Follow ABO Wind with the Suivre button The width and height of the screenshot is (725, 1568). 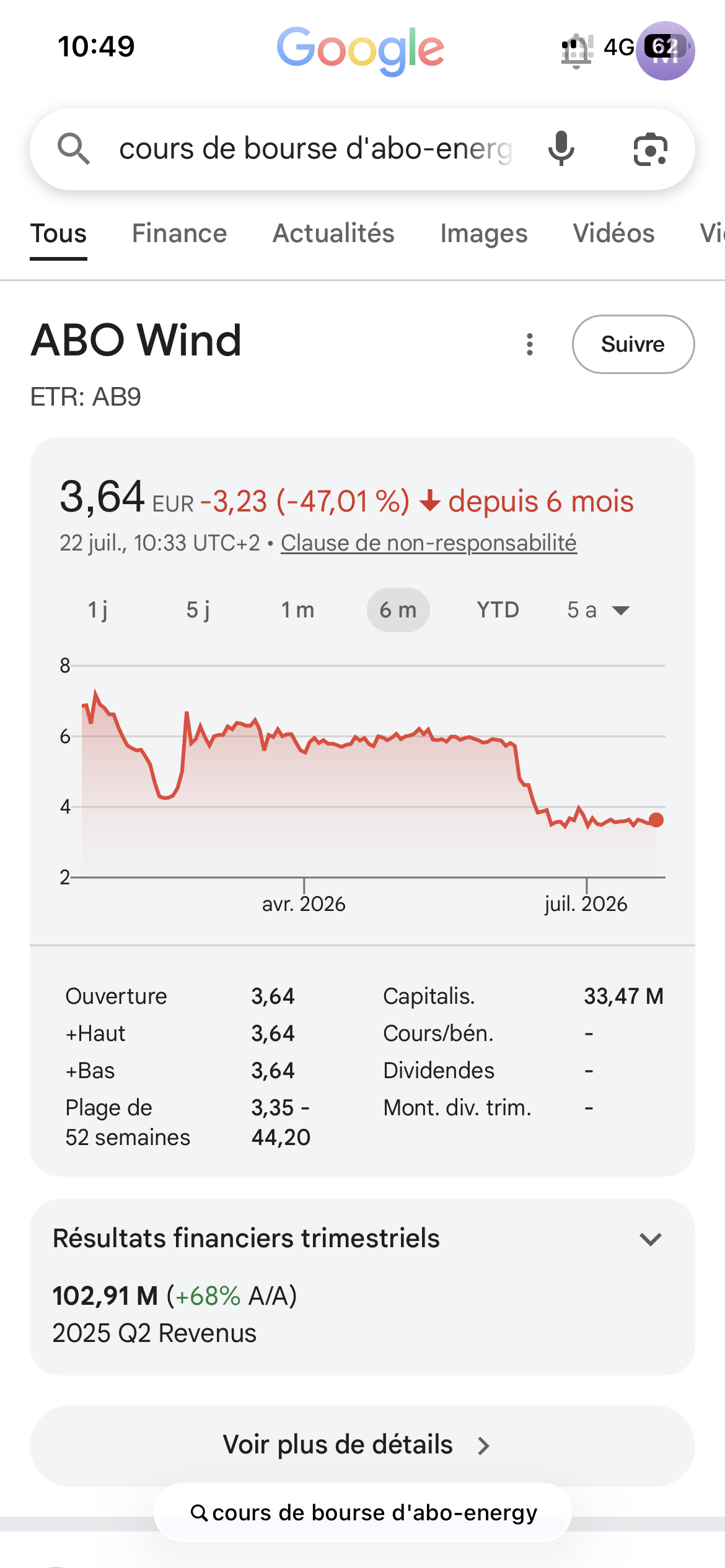pos(633,344)
